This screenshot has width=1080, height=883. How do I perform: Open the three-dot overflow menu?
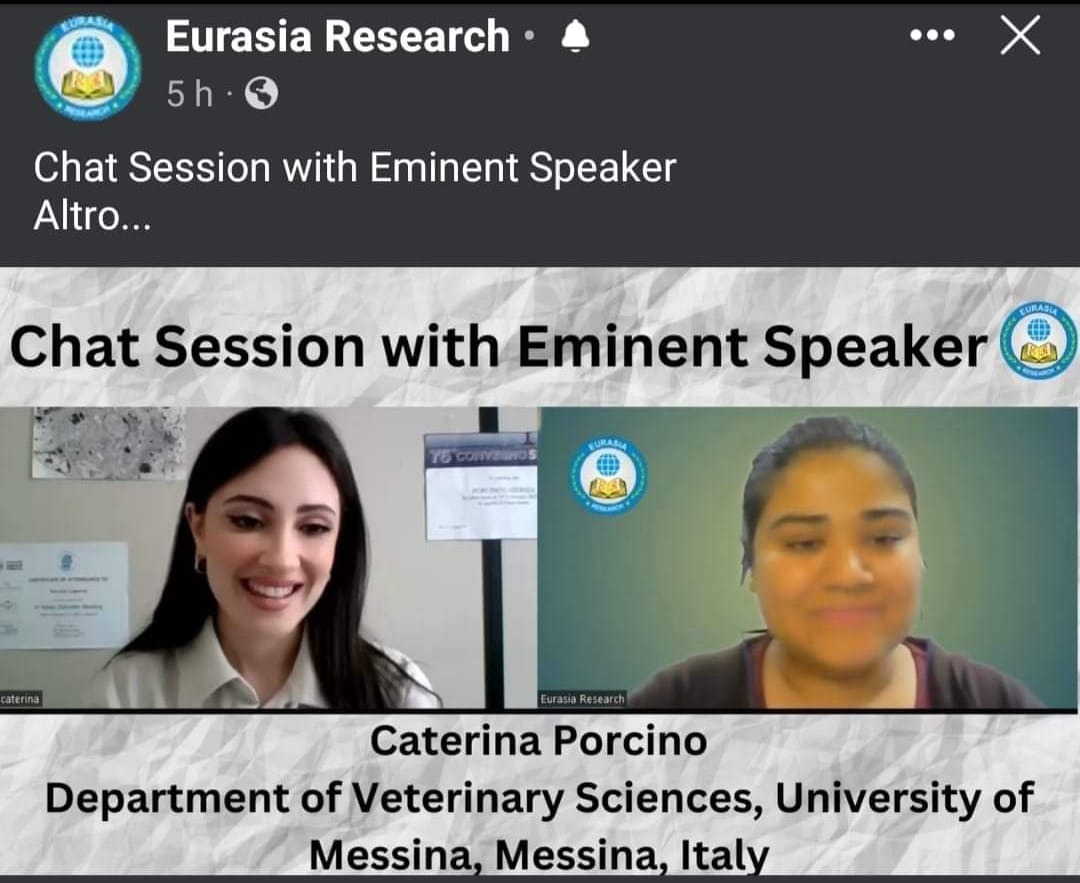pos(932,36)
